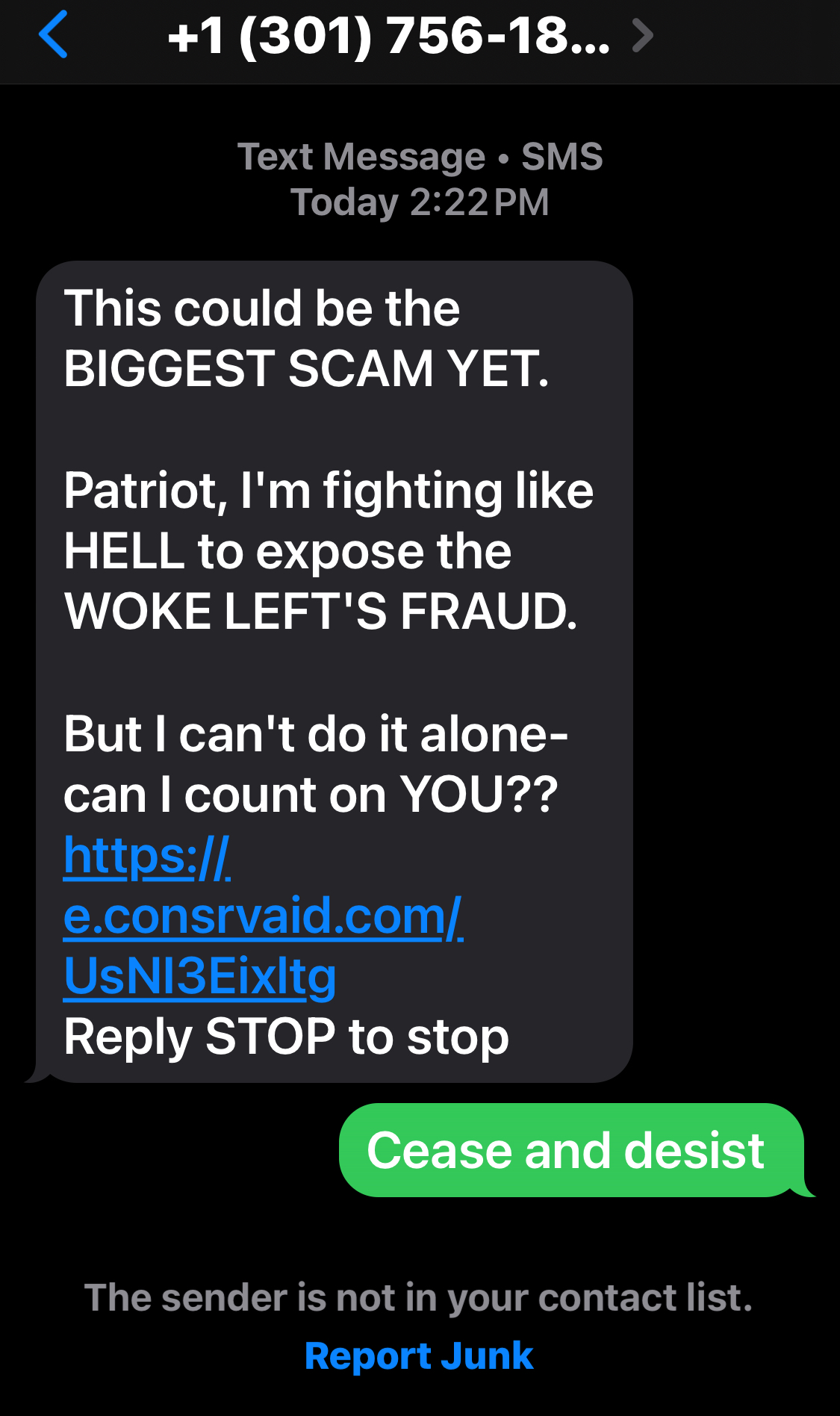Open the e.consrvaid.com link in the message
Screen dimensions: 840x1416
pos(263,916)
